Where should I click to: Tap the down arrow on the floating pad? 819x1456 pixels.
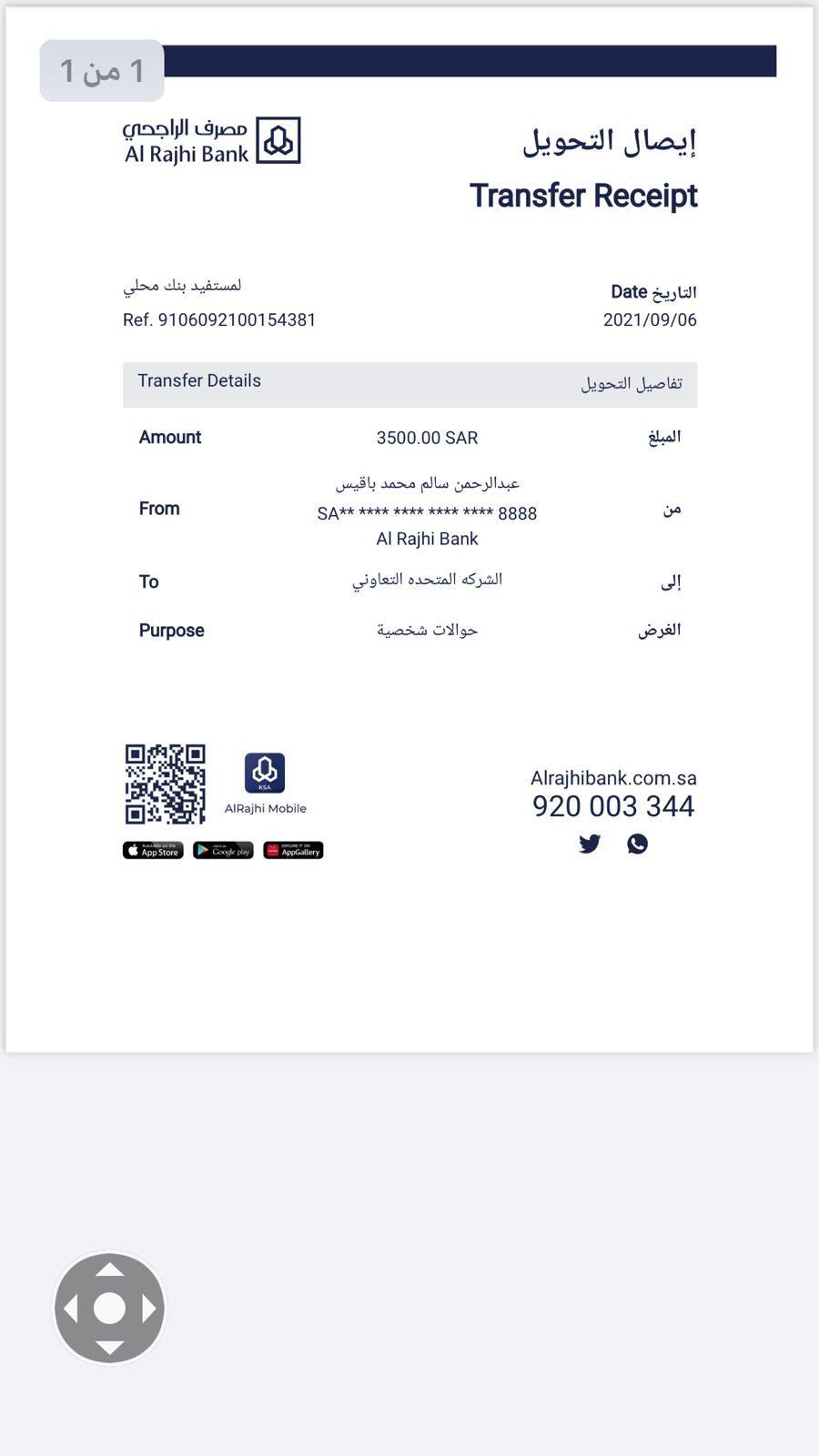click(x=109, y=1347)
